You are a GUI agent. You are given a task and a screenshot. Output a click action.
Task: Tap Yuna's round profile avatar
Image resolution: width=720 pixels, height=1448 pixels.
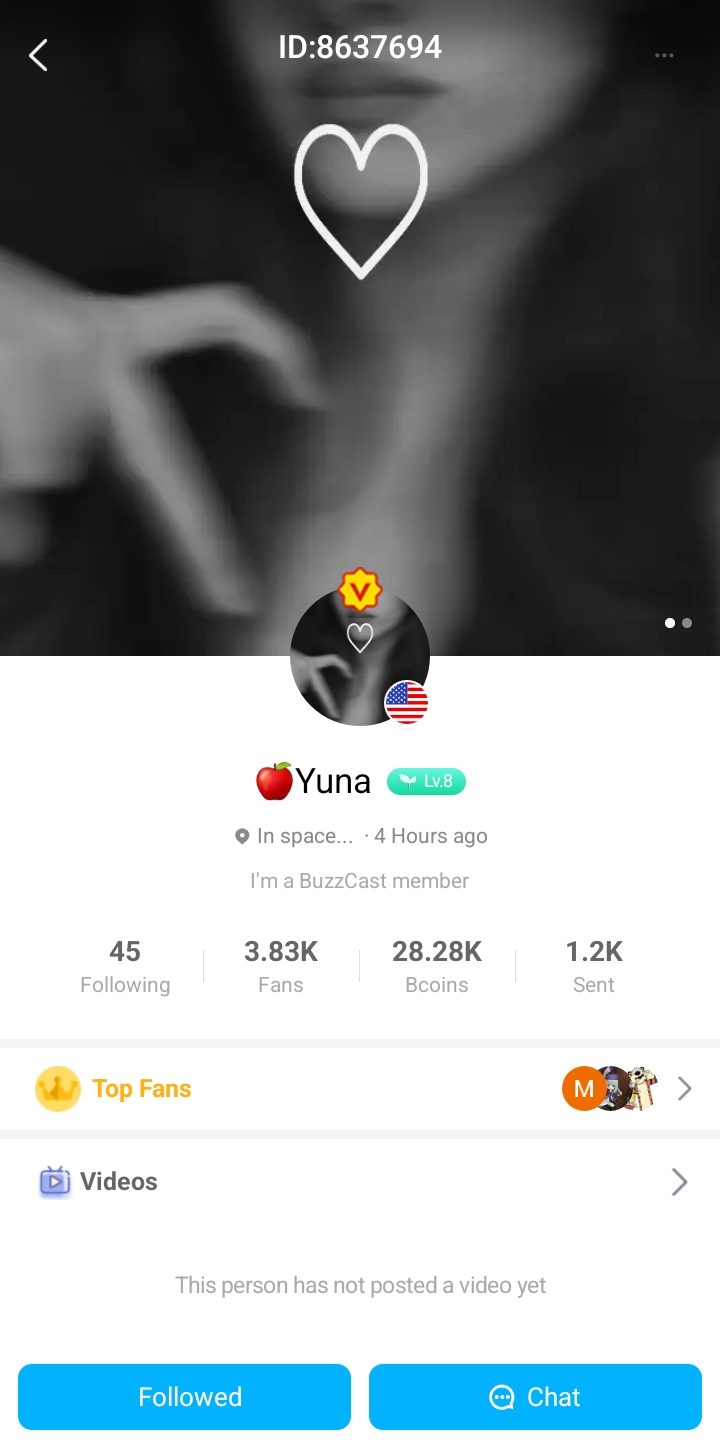coord(360,656)
